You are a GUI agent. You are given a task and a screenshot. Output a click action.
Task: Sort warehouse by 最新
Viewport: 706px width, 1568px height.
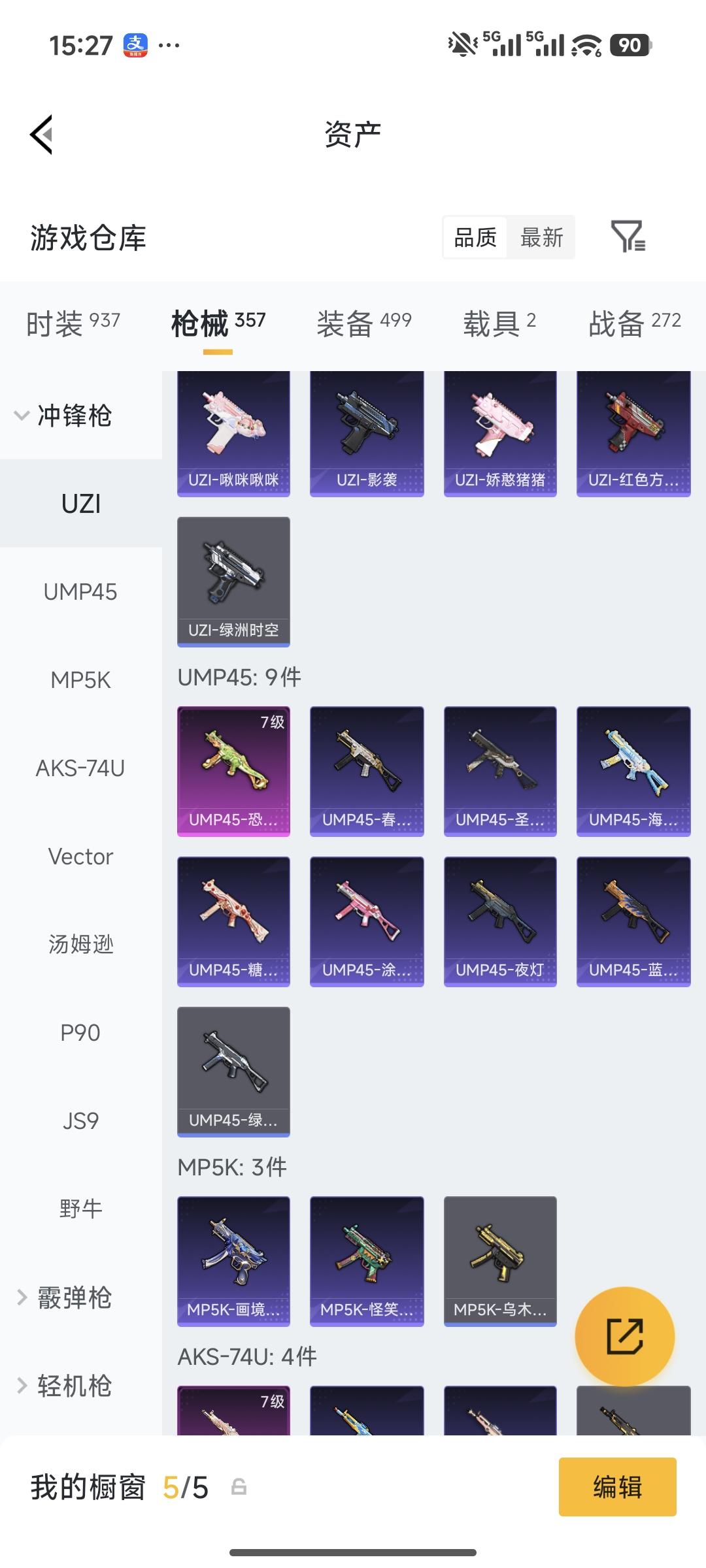pos(541,237)
